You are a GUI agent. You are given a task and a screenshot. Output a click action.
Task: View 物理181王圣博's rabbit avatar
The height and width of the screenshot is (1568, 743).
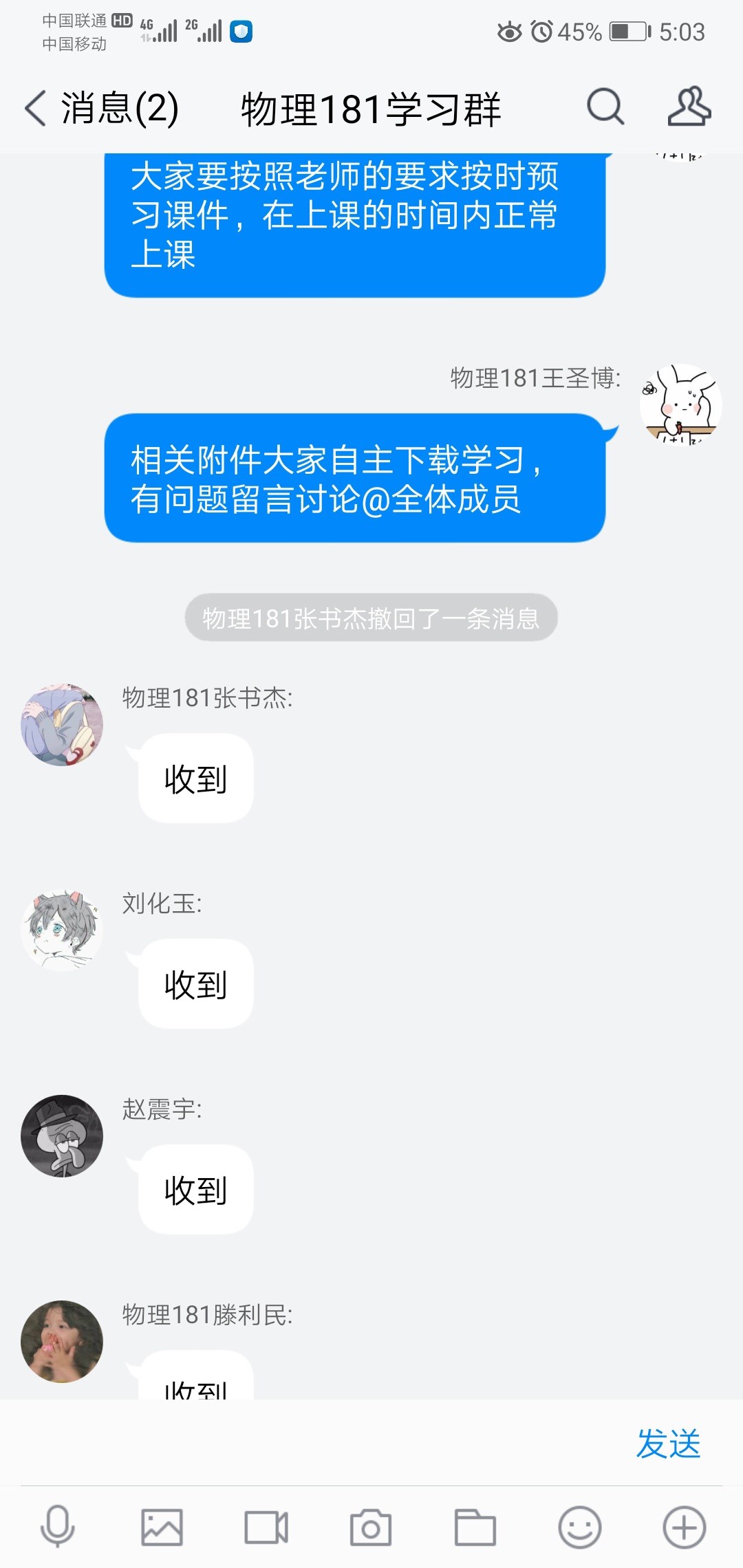click(x=680, y=404)
